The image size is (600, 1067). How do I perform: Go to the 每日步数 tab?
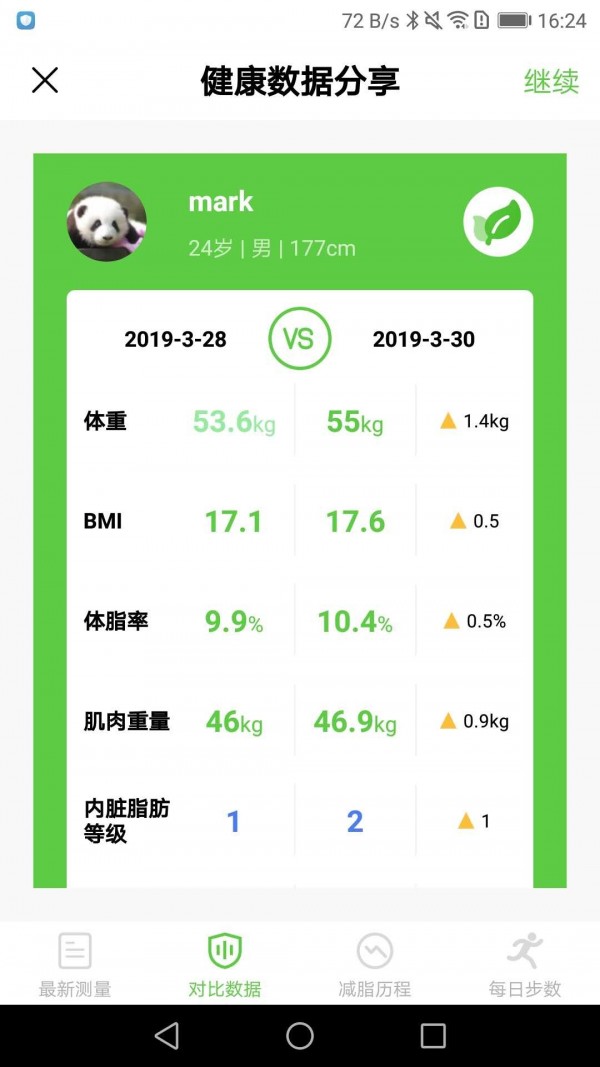(525, 965)
